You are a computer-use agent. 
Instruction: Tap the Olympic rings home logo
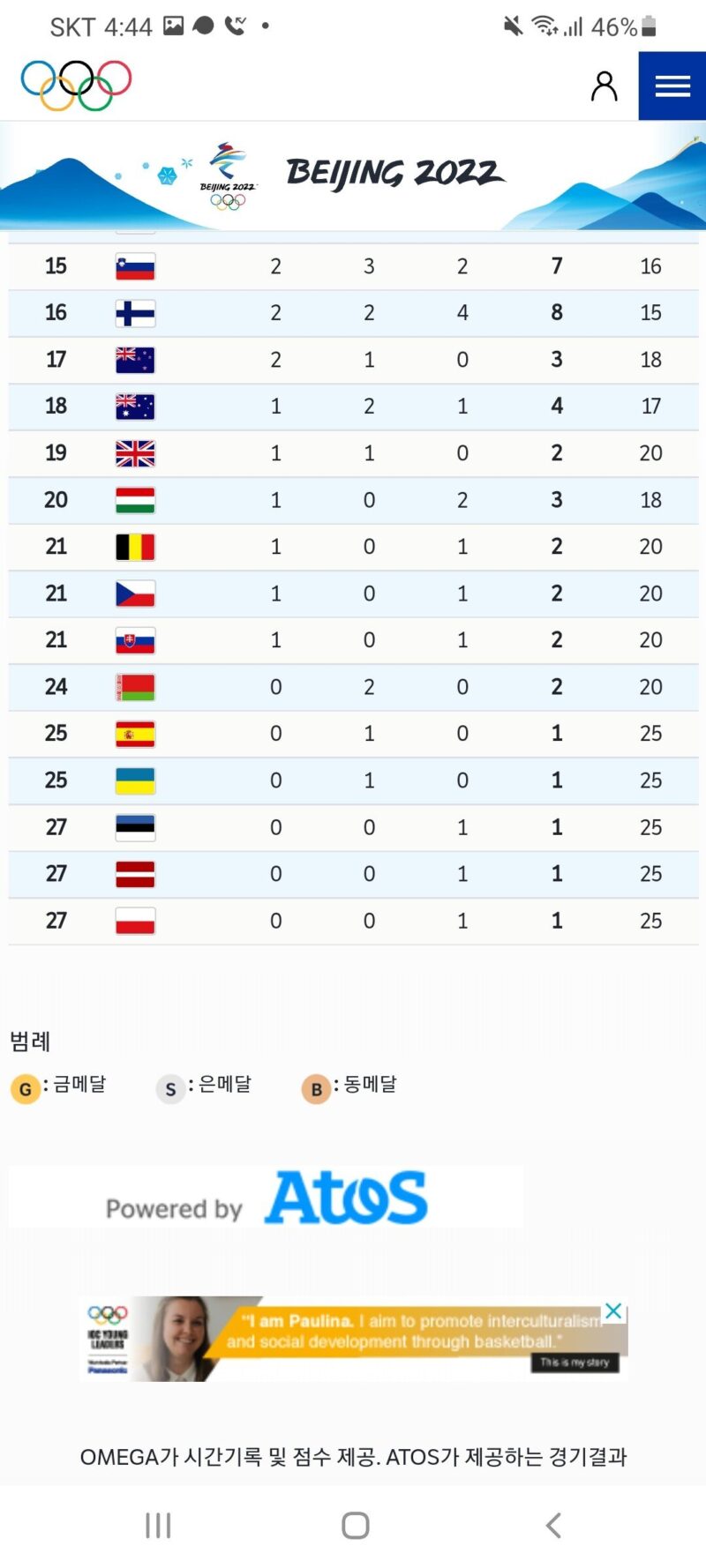[x=77, y=85]
